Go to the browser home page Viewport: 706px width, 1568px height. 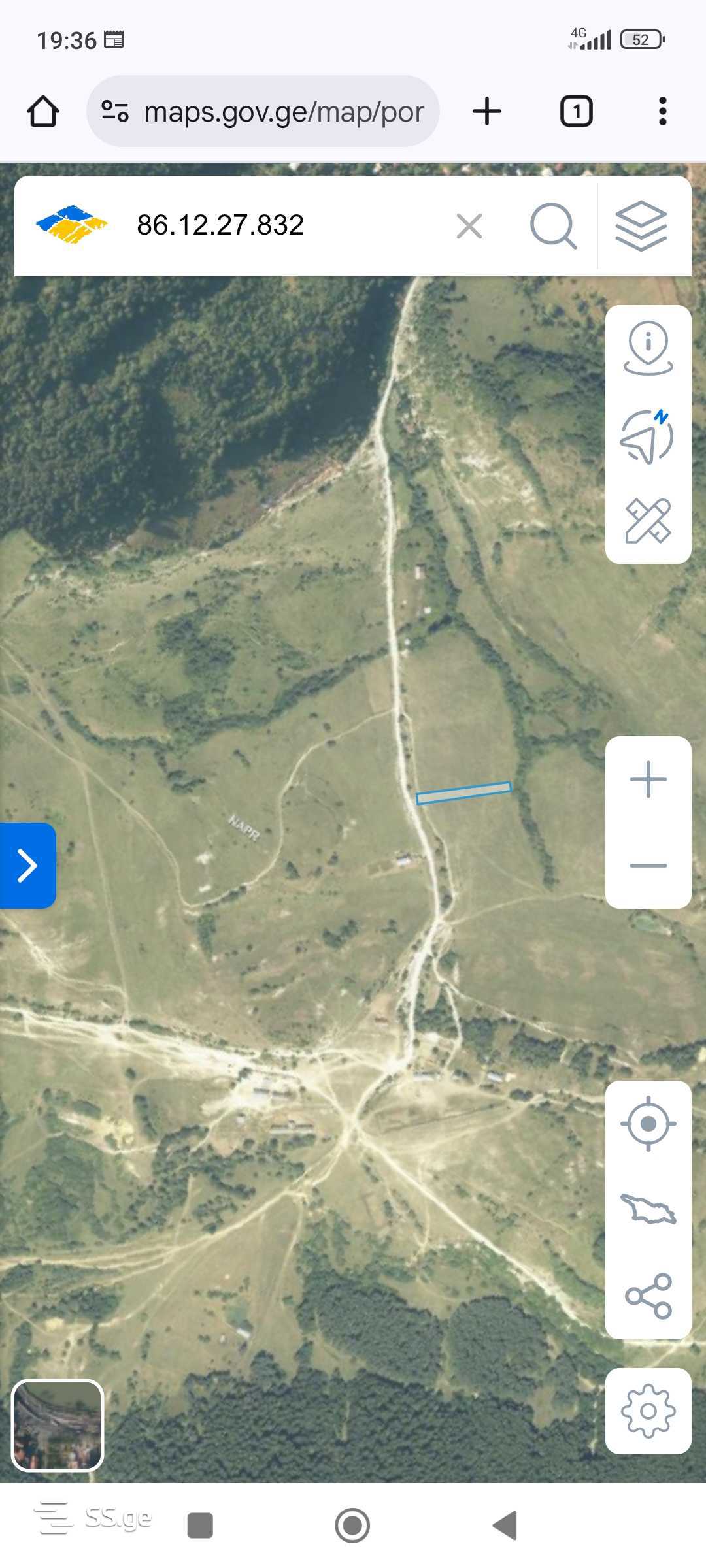[x=43, y=112]
